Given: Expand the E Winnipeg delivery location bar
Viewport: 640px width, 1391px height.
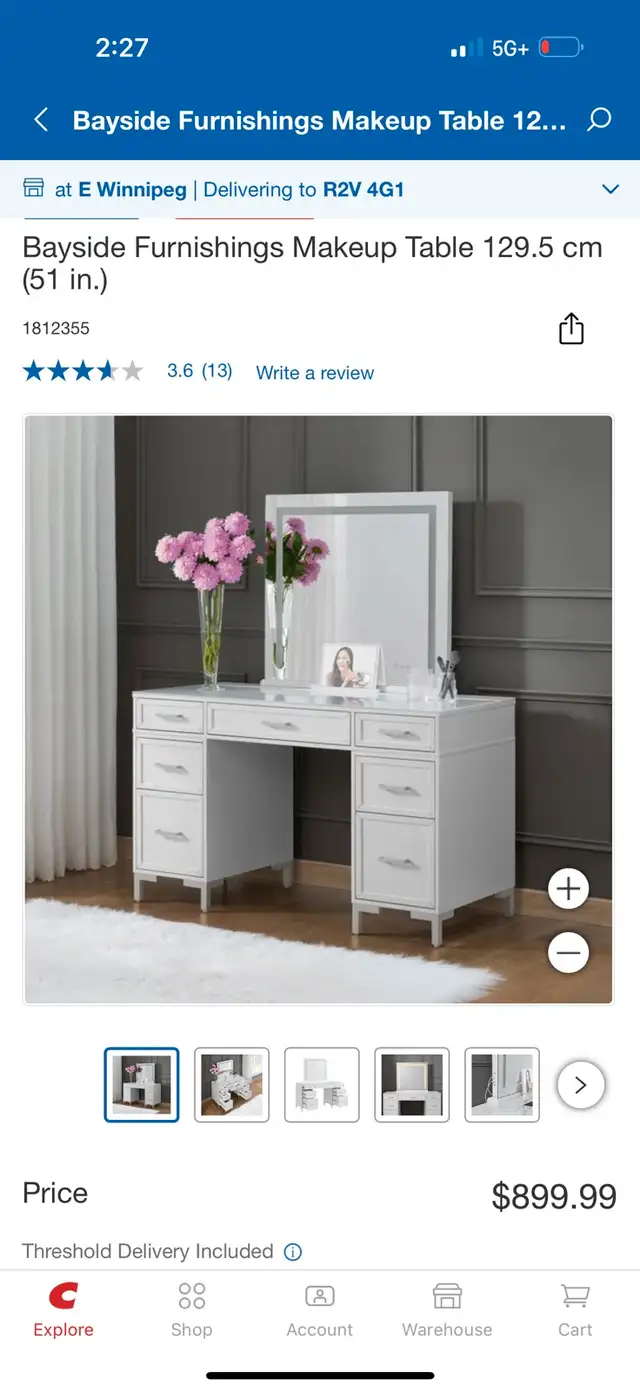Looking at the screenshot, I should point(320,189).
